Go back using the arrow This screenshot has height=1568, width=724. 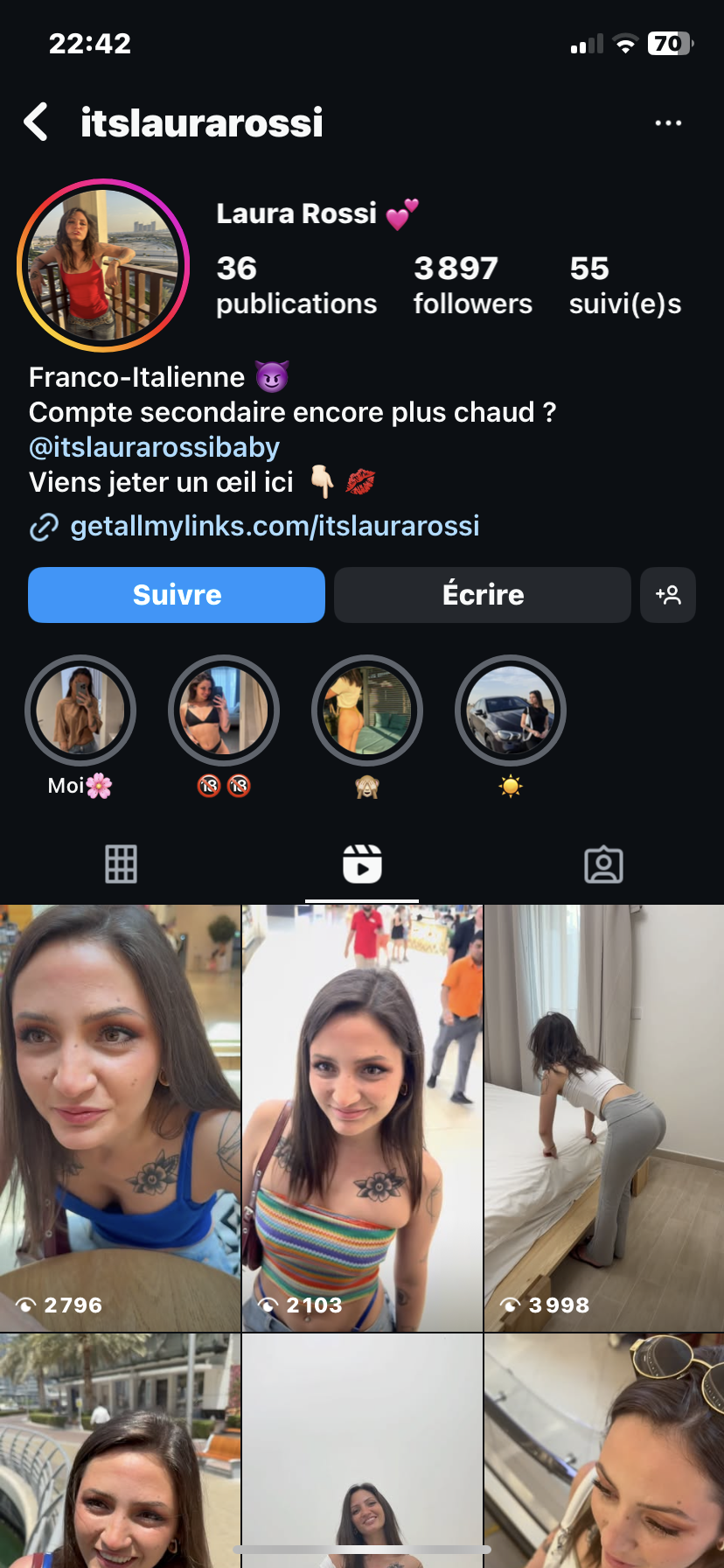click(x=36, y=122)
